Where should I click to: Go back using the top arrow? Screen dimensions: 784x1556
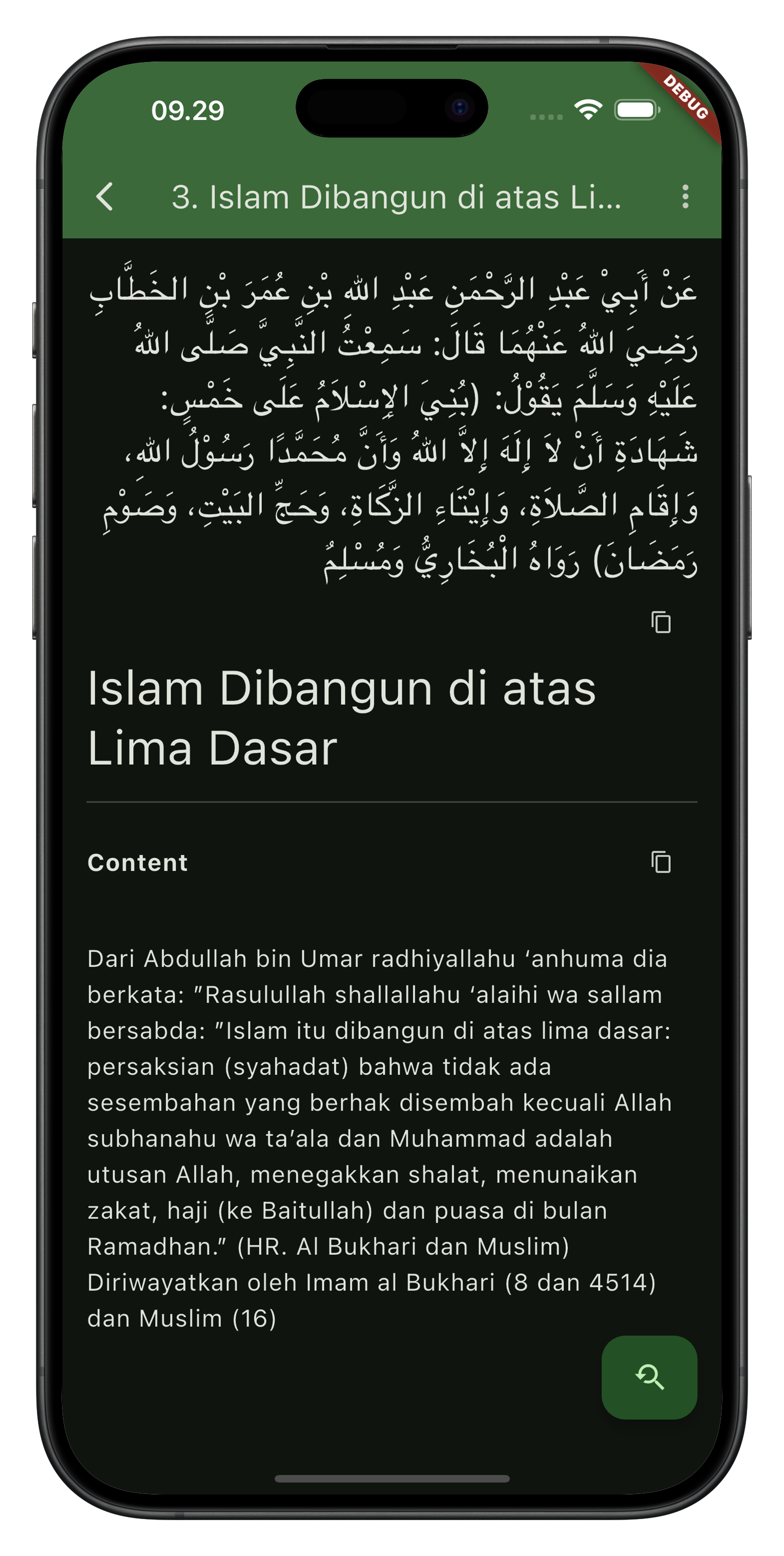coord(105,197)
